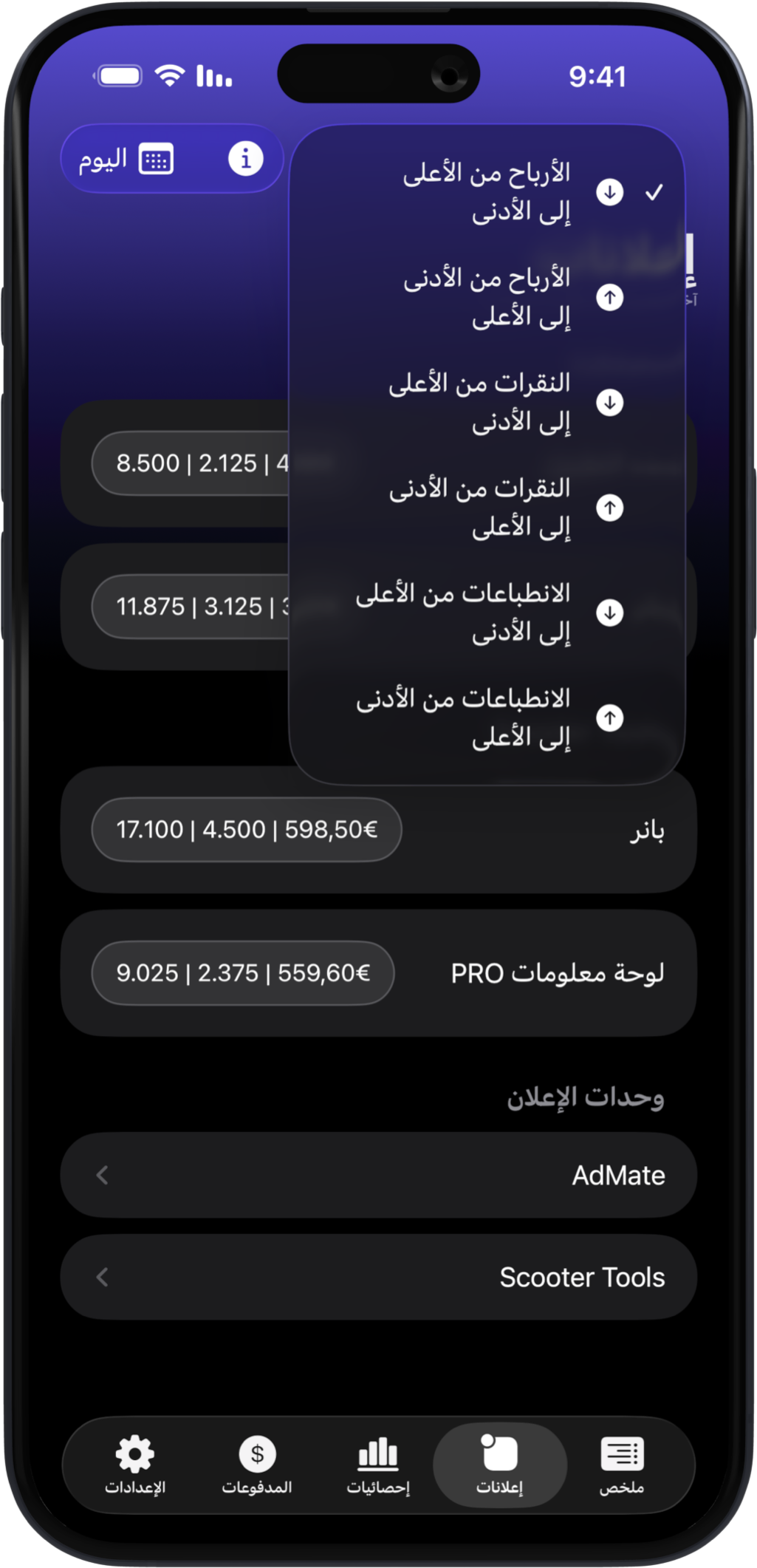Sort by الانطباعات من الأدنى إلى الأعلى
The width and height of the screenshot is (757, 1568).
[x=487, y=717]
